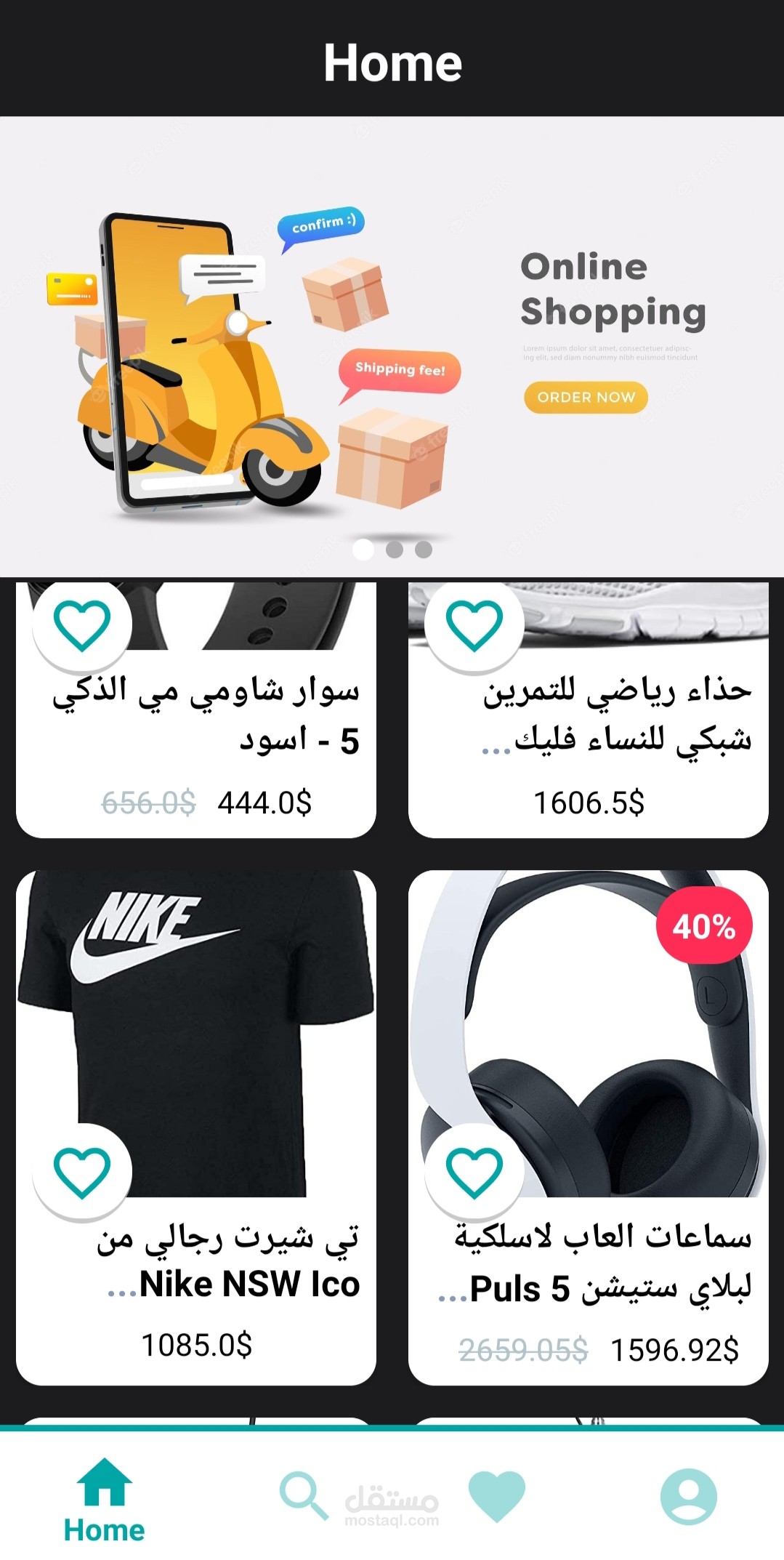Open the search tab
784x1560 pixels.
tap(303, 1495)
